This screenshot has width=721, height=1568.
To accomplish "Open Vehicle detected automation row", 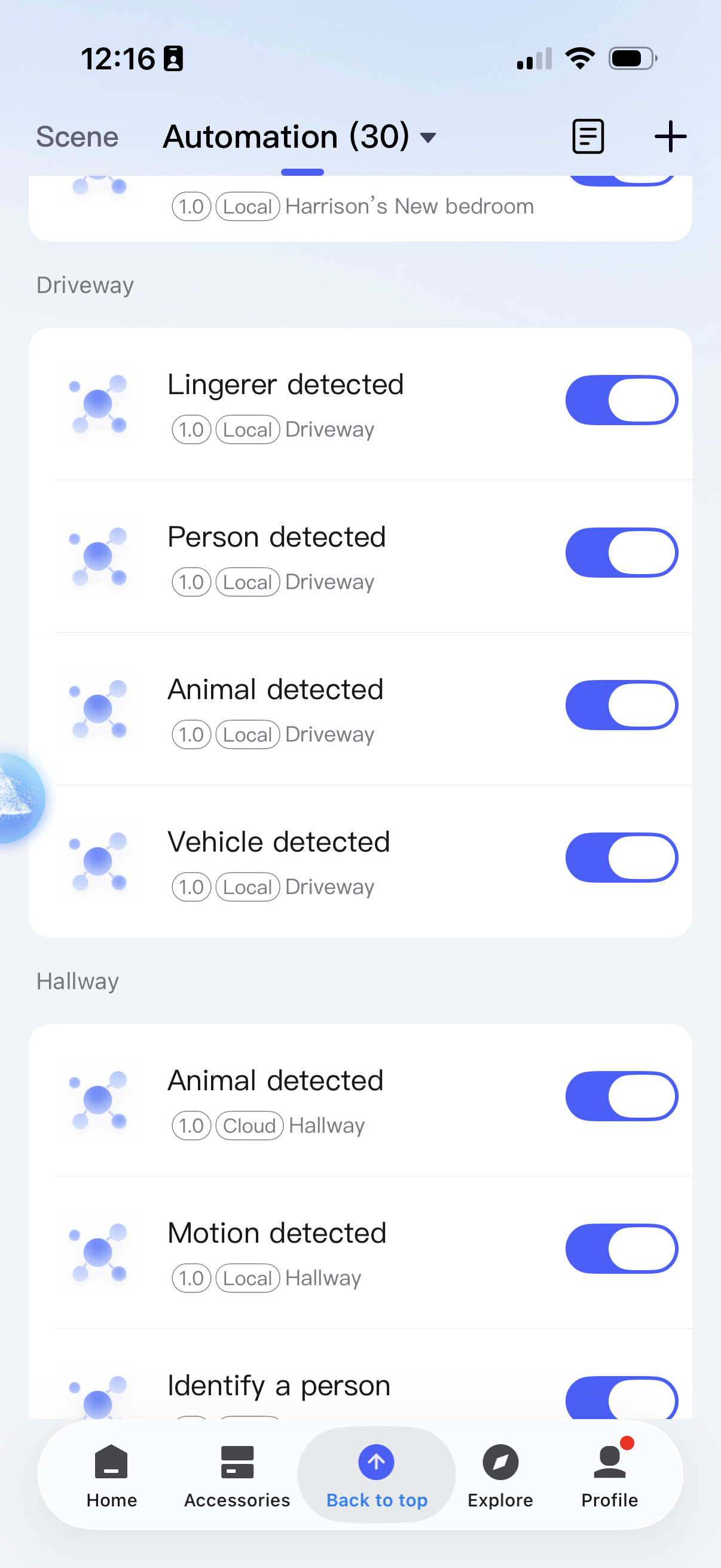I will (x=279, y=843).
